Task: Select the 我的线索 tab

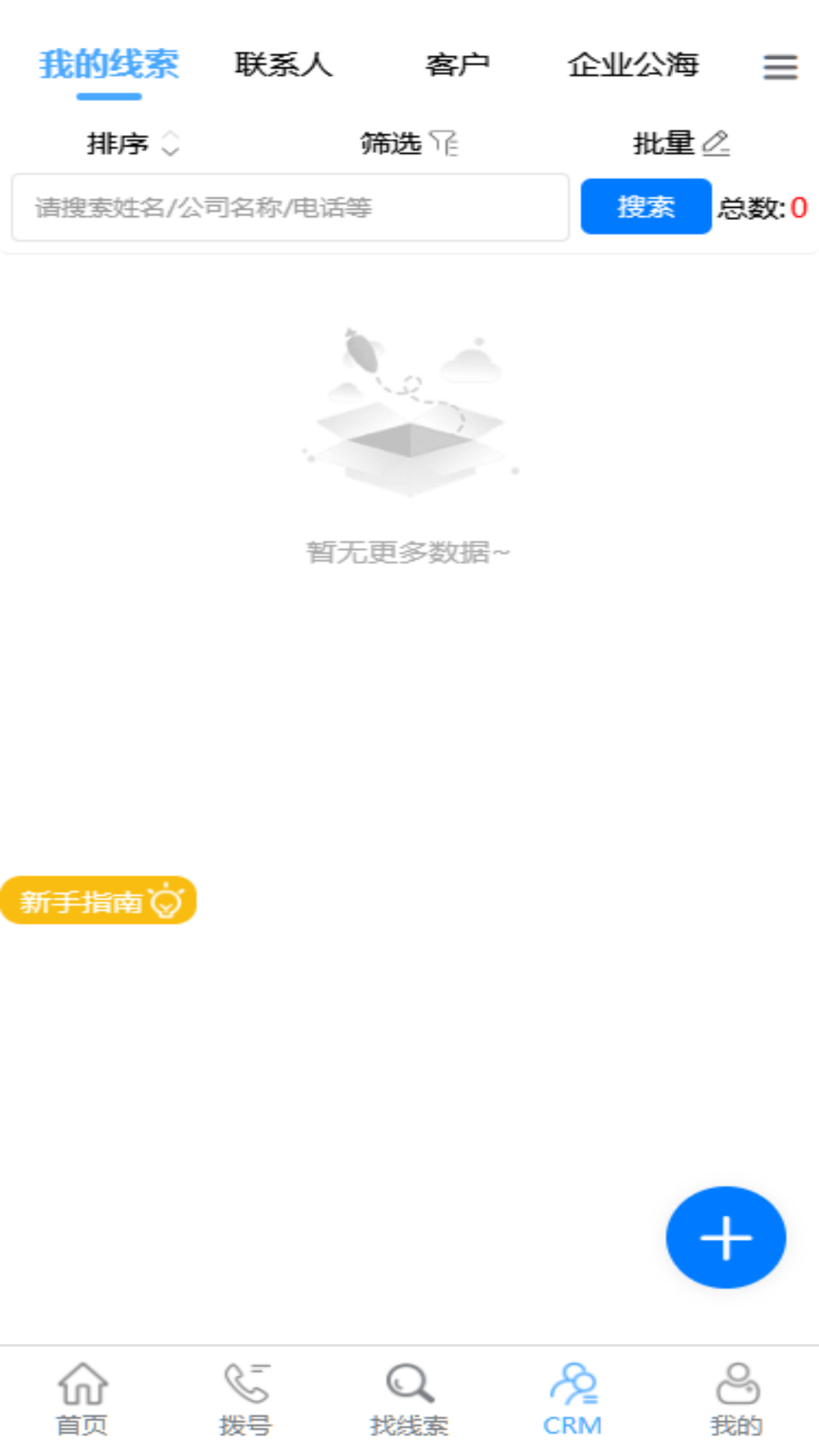Action: tap(109, 65)
